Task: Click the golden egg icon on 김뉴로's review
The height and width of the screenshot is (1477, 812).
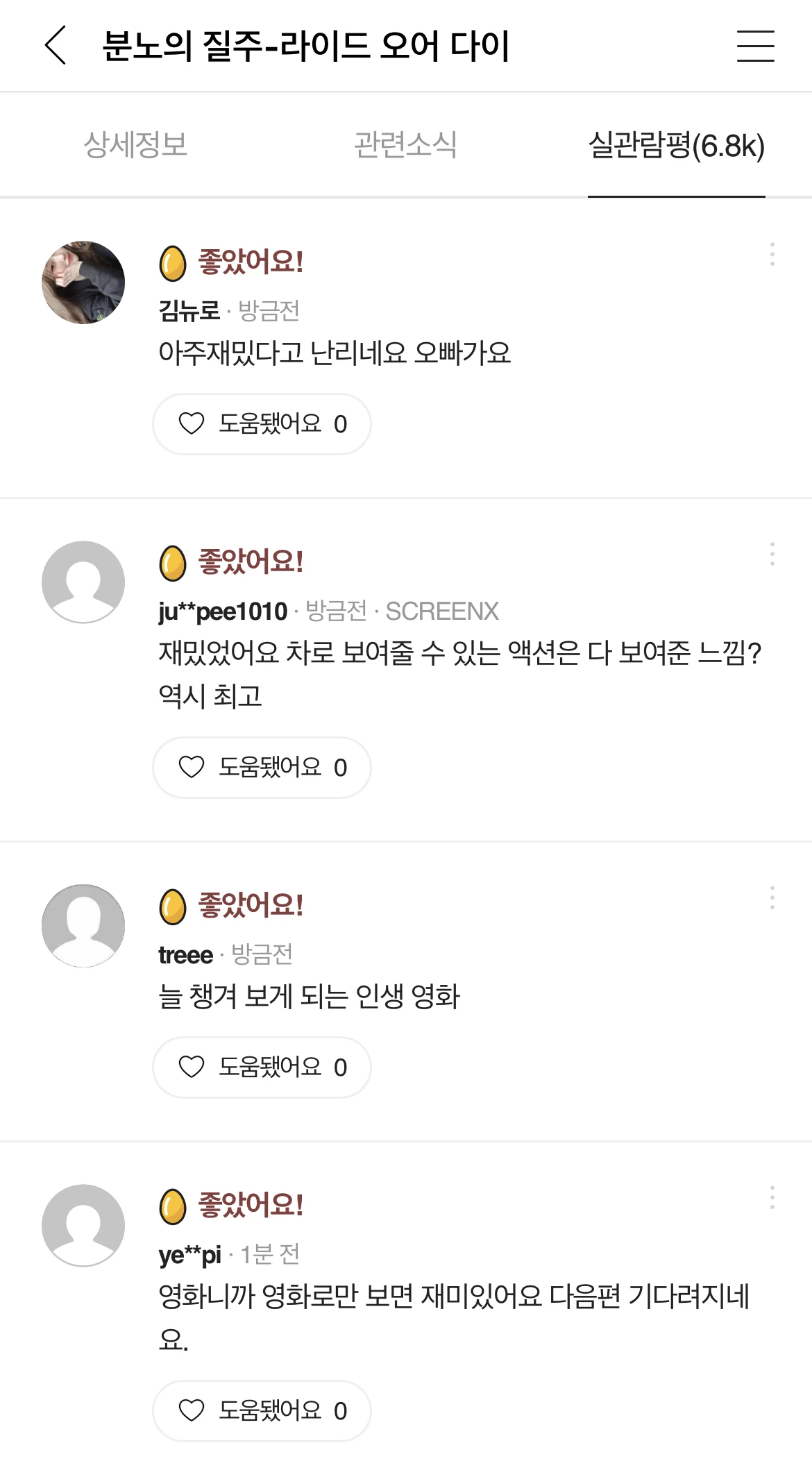Action: [x=171, y=262]
